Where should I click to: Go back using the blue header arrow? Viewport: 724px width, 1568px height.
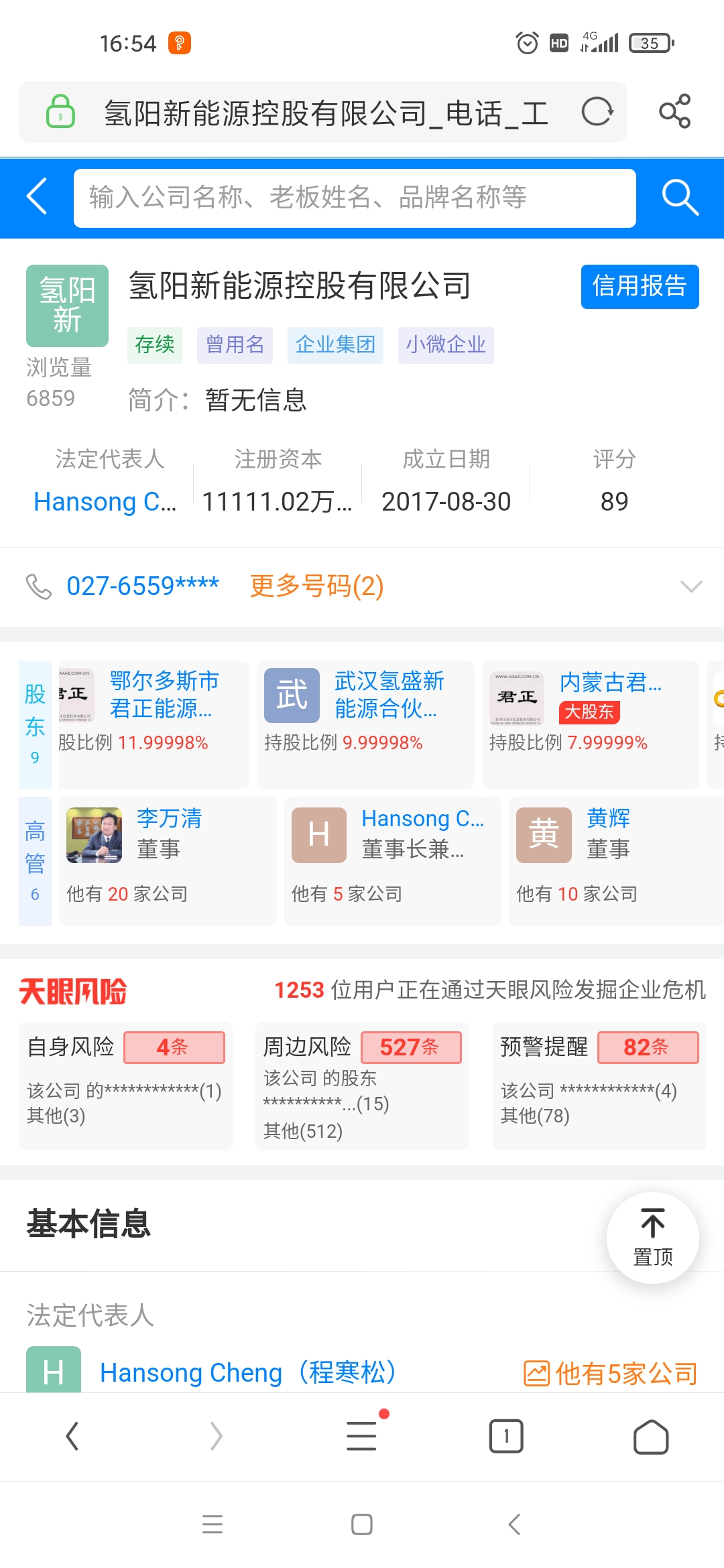[x=37, y=196]
